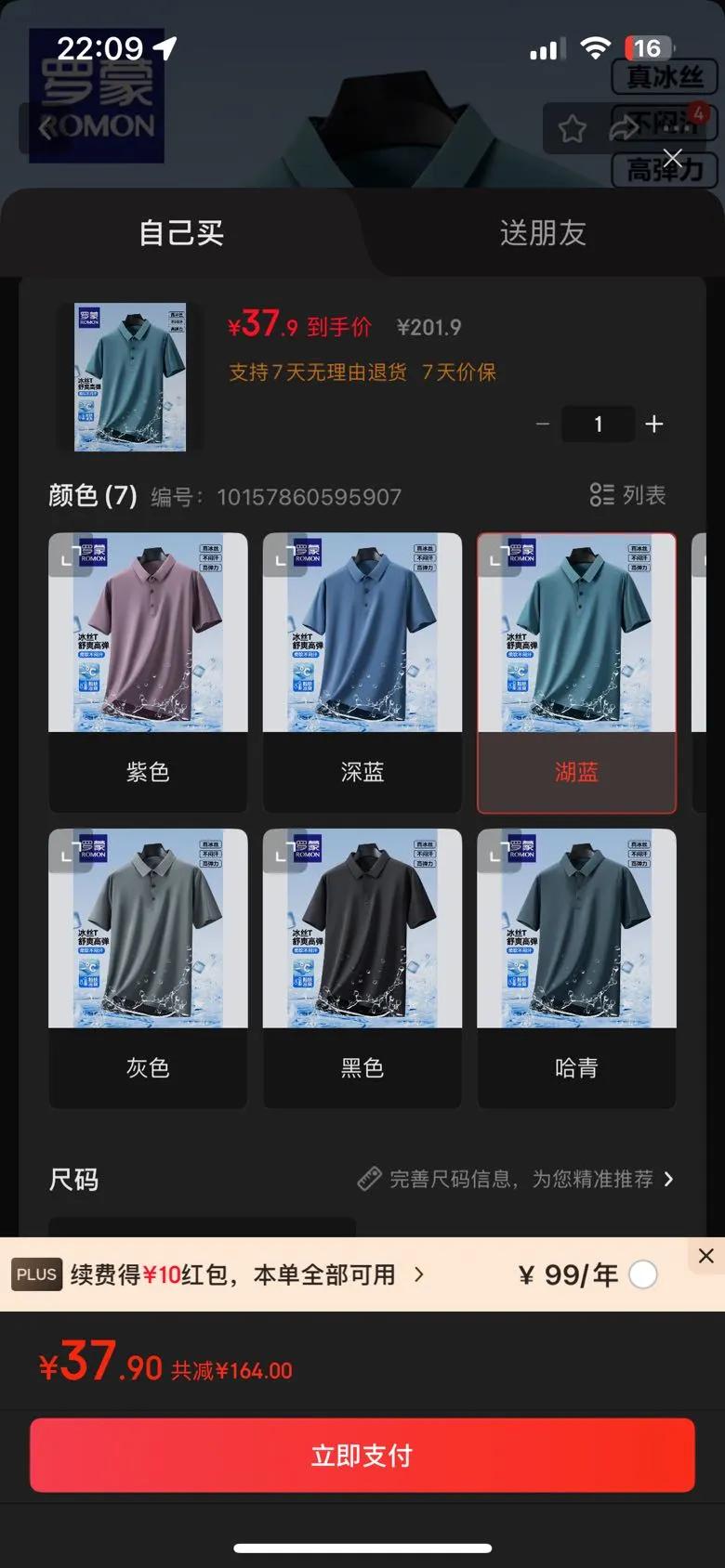Select the 黑色 color tile
The image size is (725, 1568).
[362, 968]
